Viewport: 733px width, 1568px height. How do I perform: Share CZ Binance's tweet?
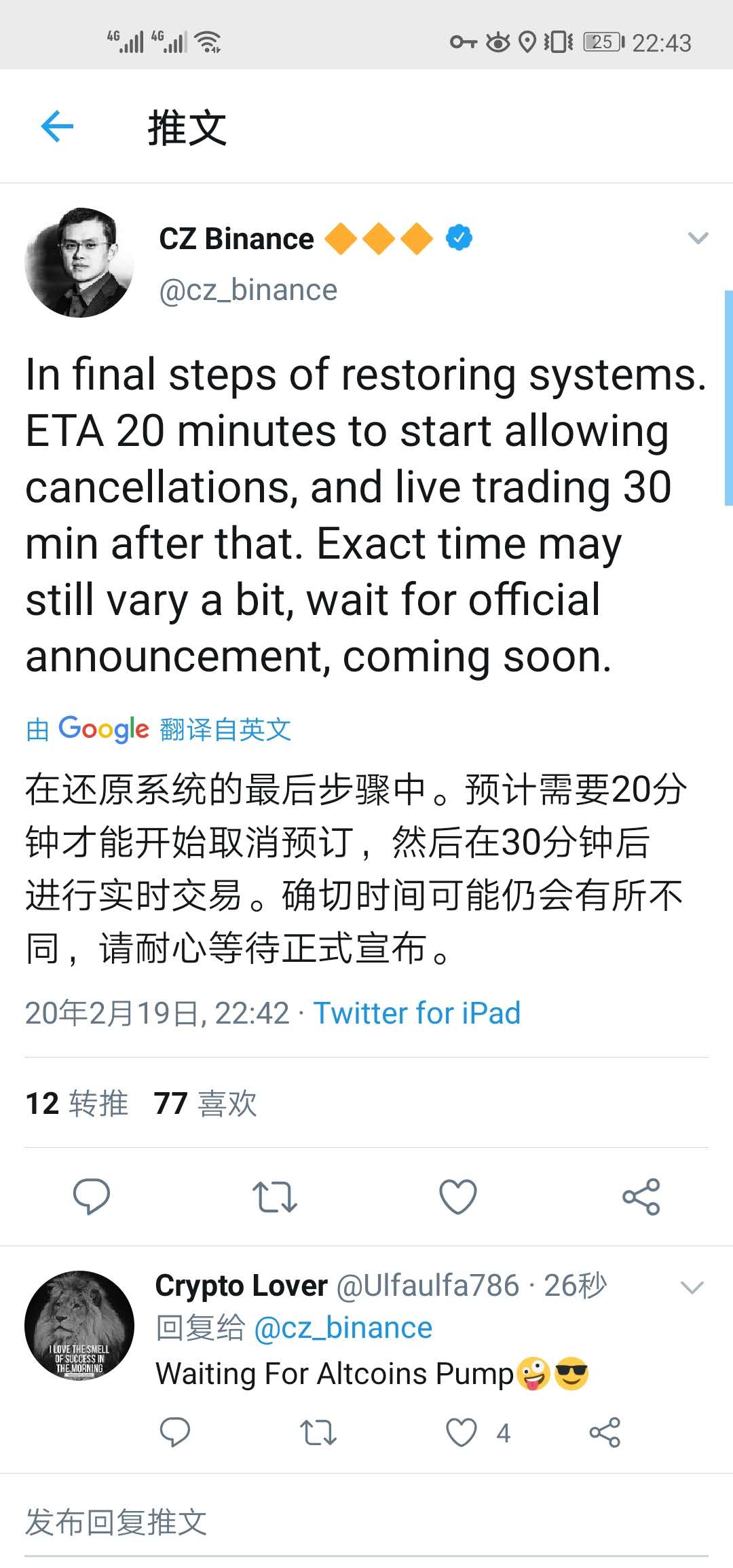click(641, 1197)
